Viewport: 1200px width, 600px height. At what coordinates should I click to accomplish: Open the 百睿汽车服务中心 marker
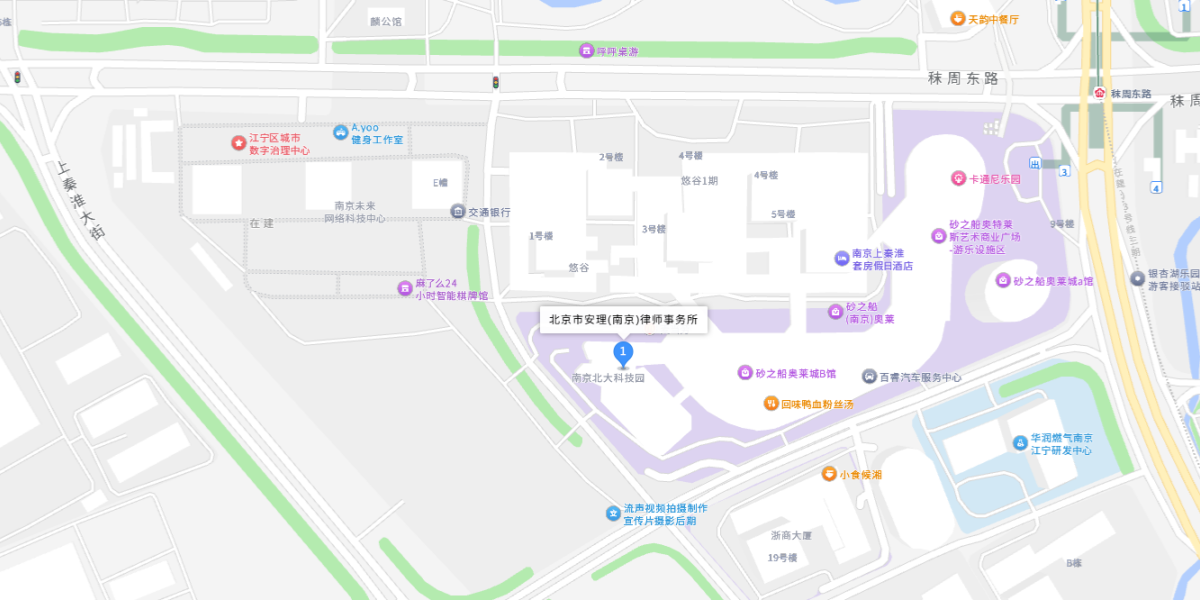869,377
